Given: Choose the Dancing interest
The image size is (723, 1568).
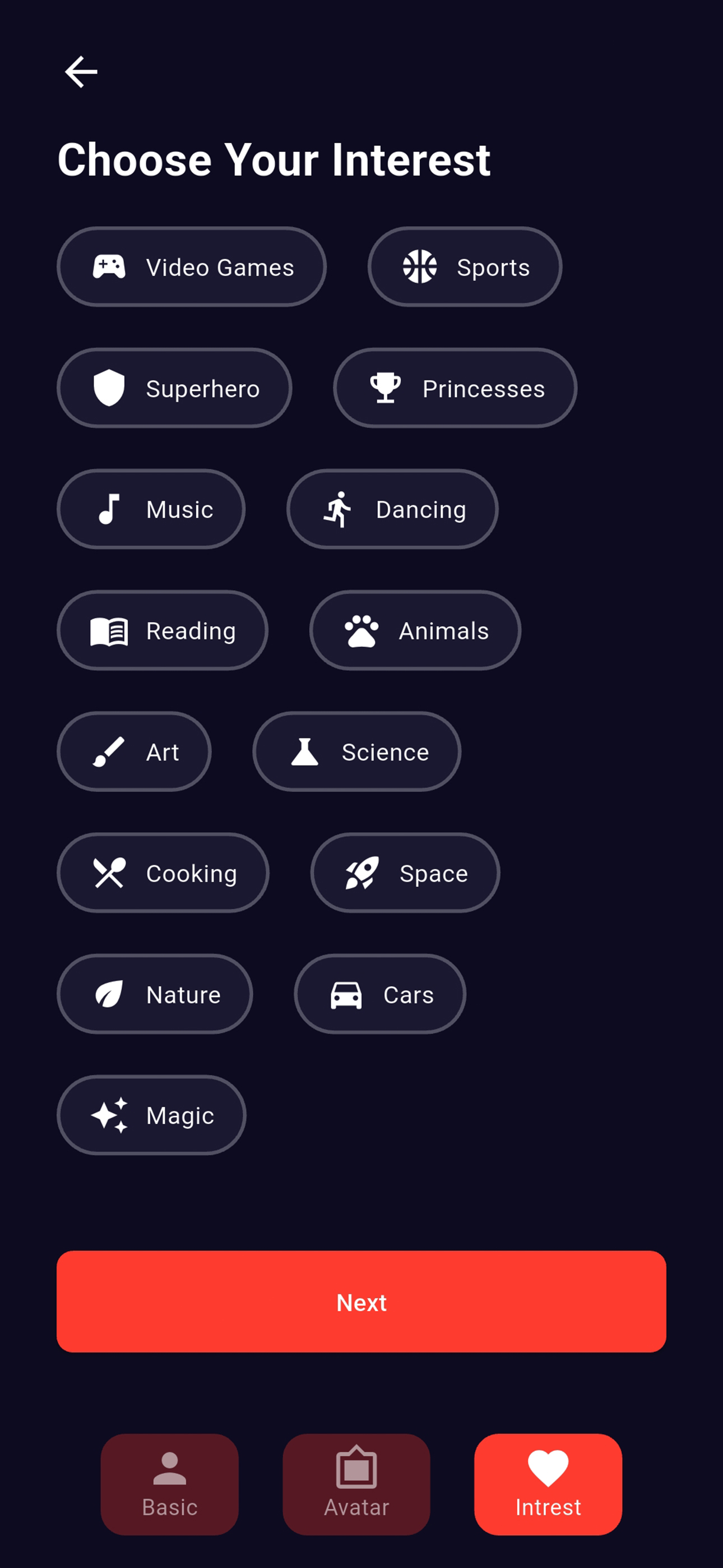Looking at the screenshot, I should point(392,509).
